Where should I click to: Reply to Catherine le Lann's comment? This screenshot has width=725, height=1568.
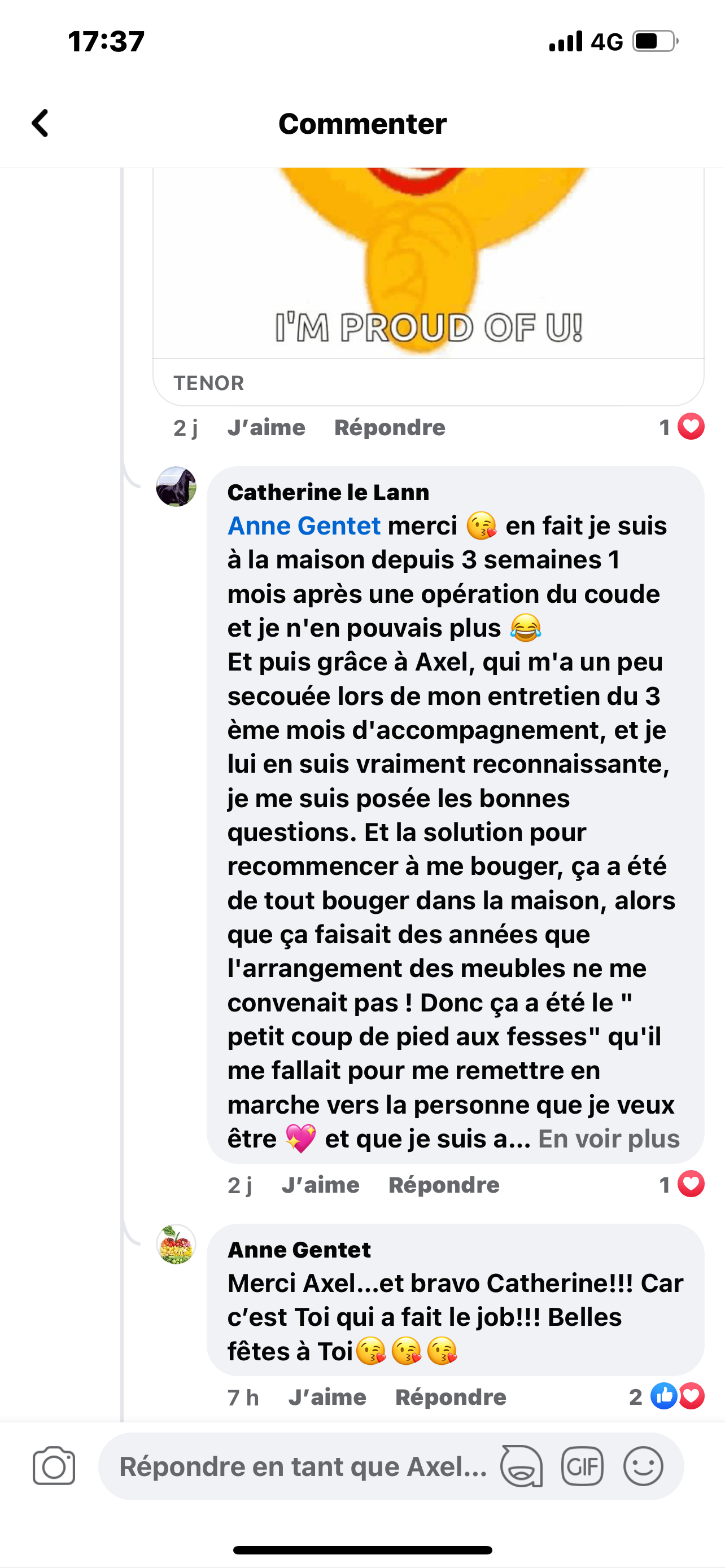coord(444,1185)
